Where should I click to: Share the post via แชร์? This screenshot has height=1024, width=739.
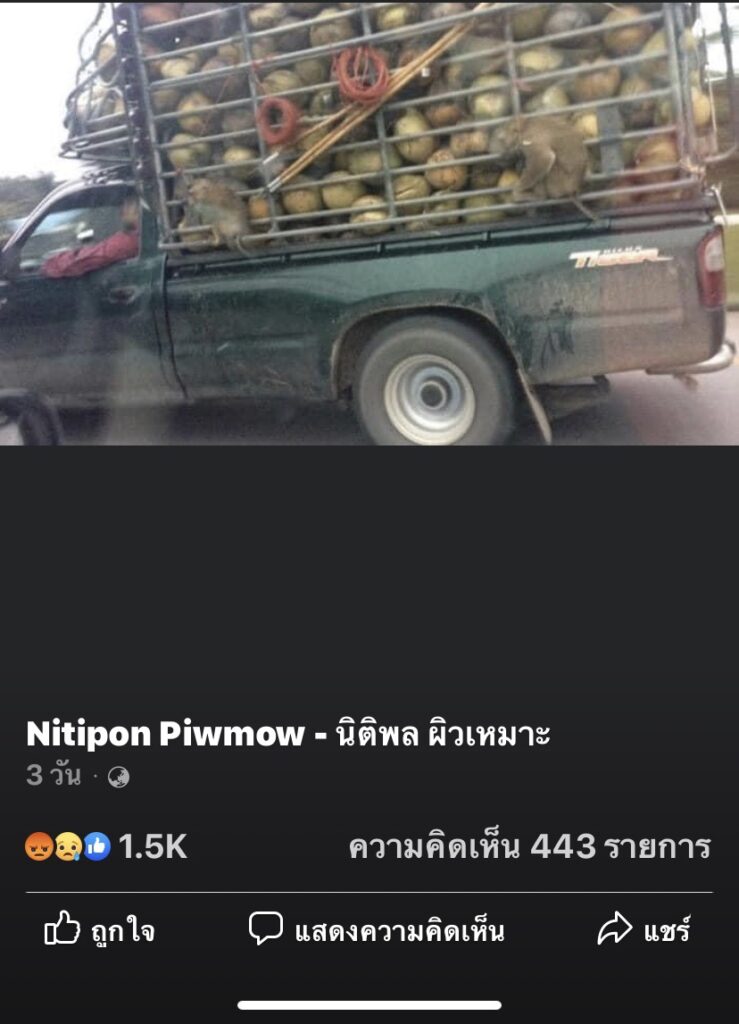pos(644,931)
